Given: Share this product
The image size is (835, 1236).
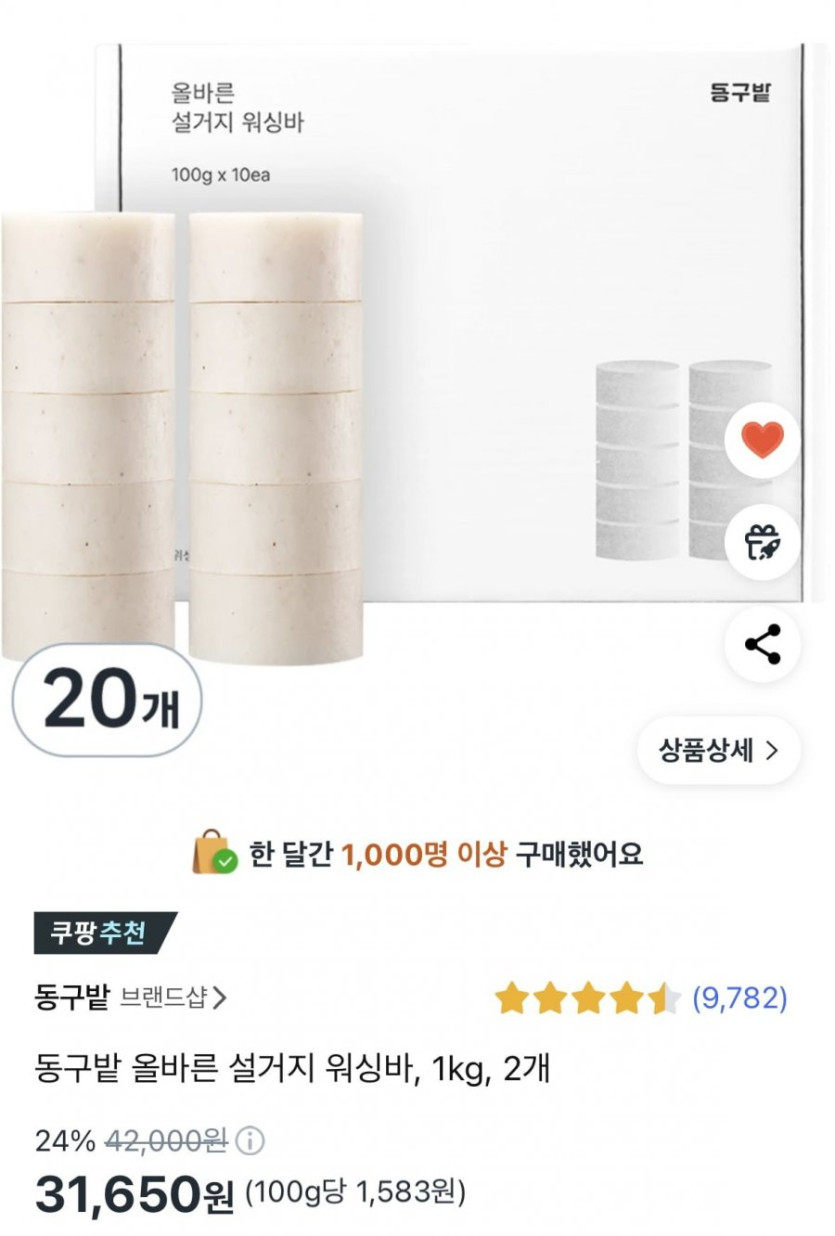Looking at the screenshot, I should (x=762, y=644).
